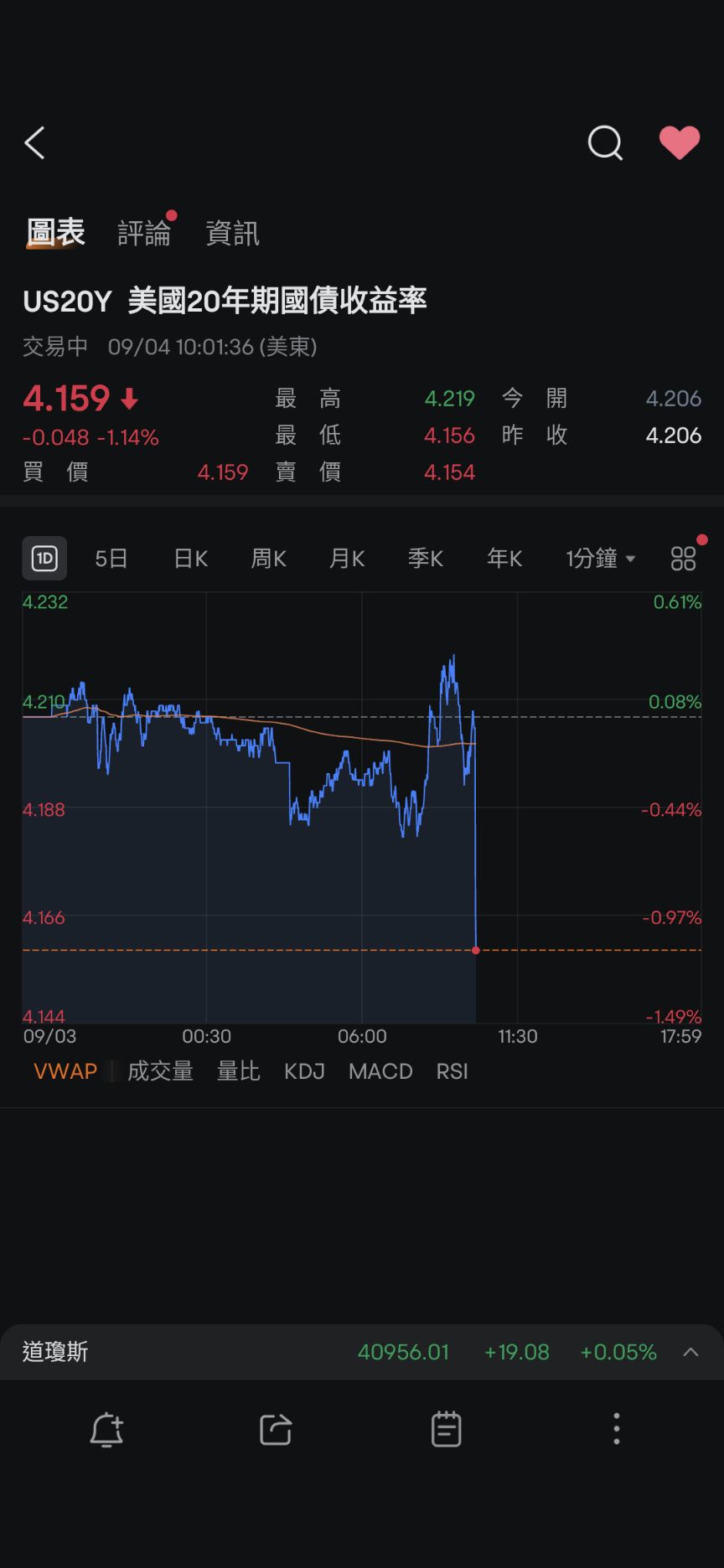This screenshot has width=724, height=1568.
Task: Show the RSI indicator
Action: click(x=452, y=1071)
